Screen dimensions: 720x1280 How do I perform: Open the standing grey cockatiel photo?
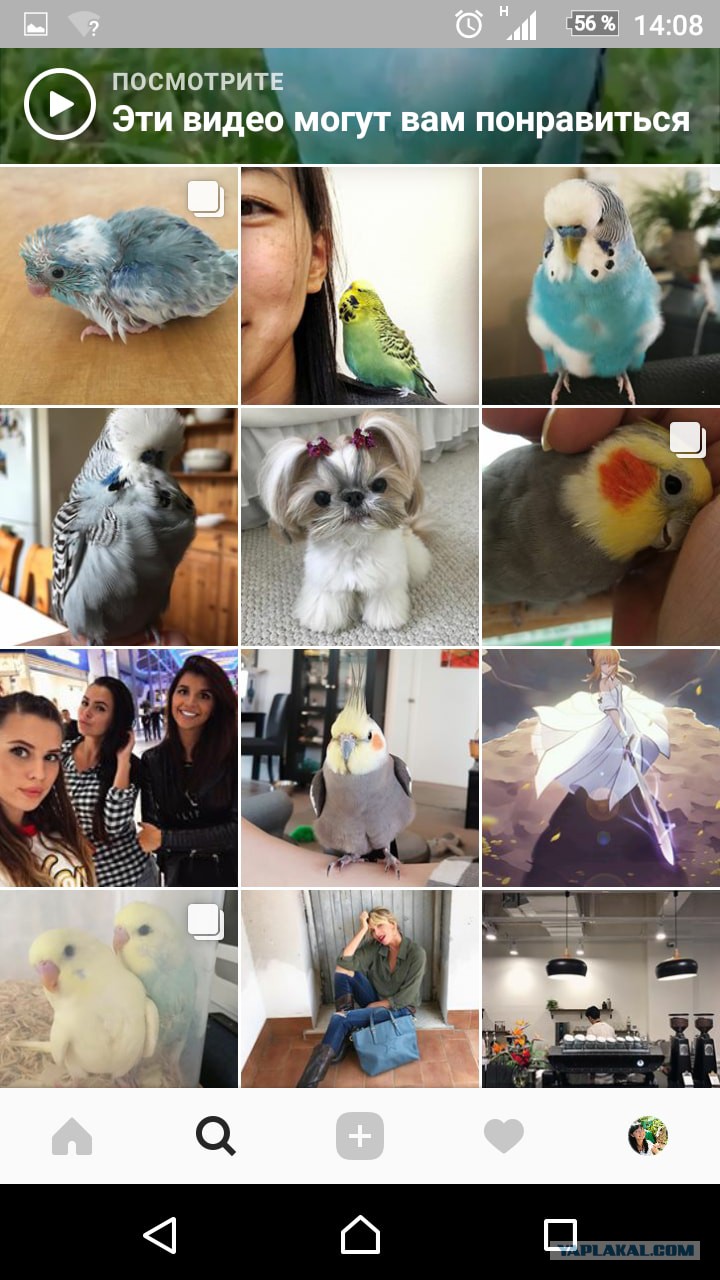coord(360,767)
